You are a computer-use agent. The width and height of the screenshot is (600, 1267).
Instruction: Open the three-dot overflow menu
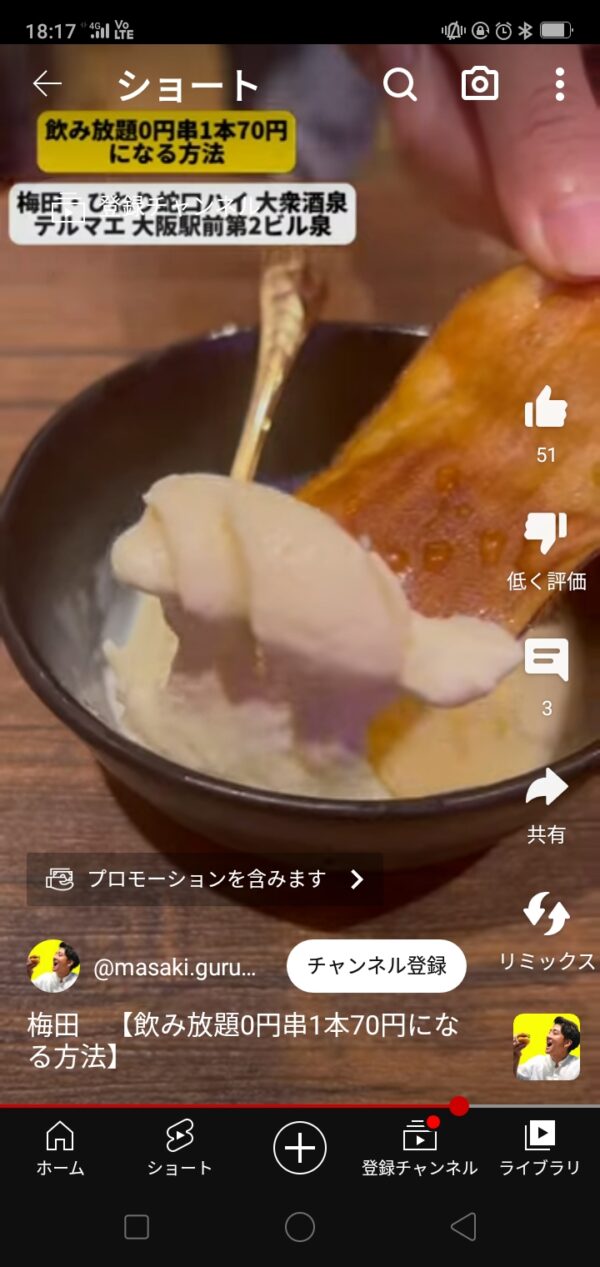pos(560,85)
